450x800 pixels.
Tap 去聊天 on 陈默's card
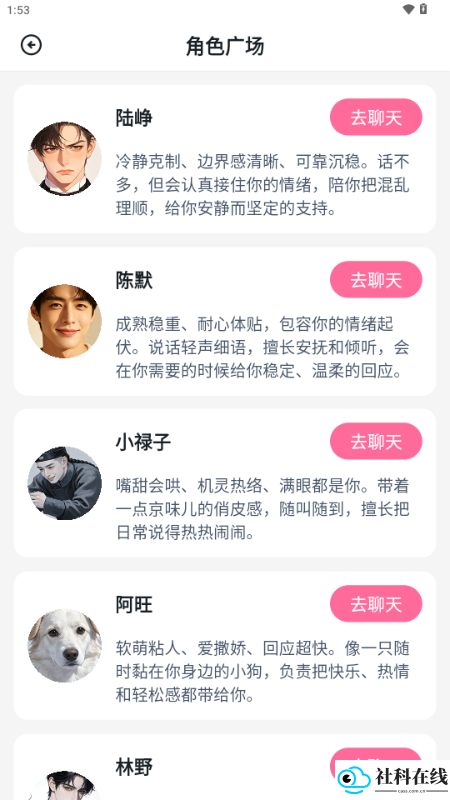[x=376, y=280]
